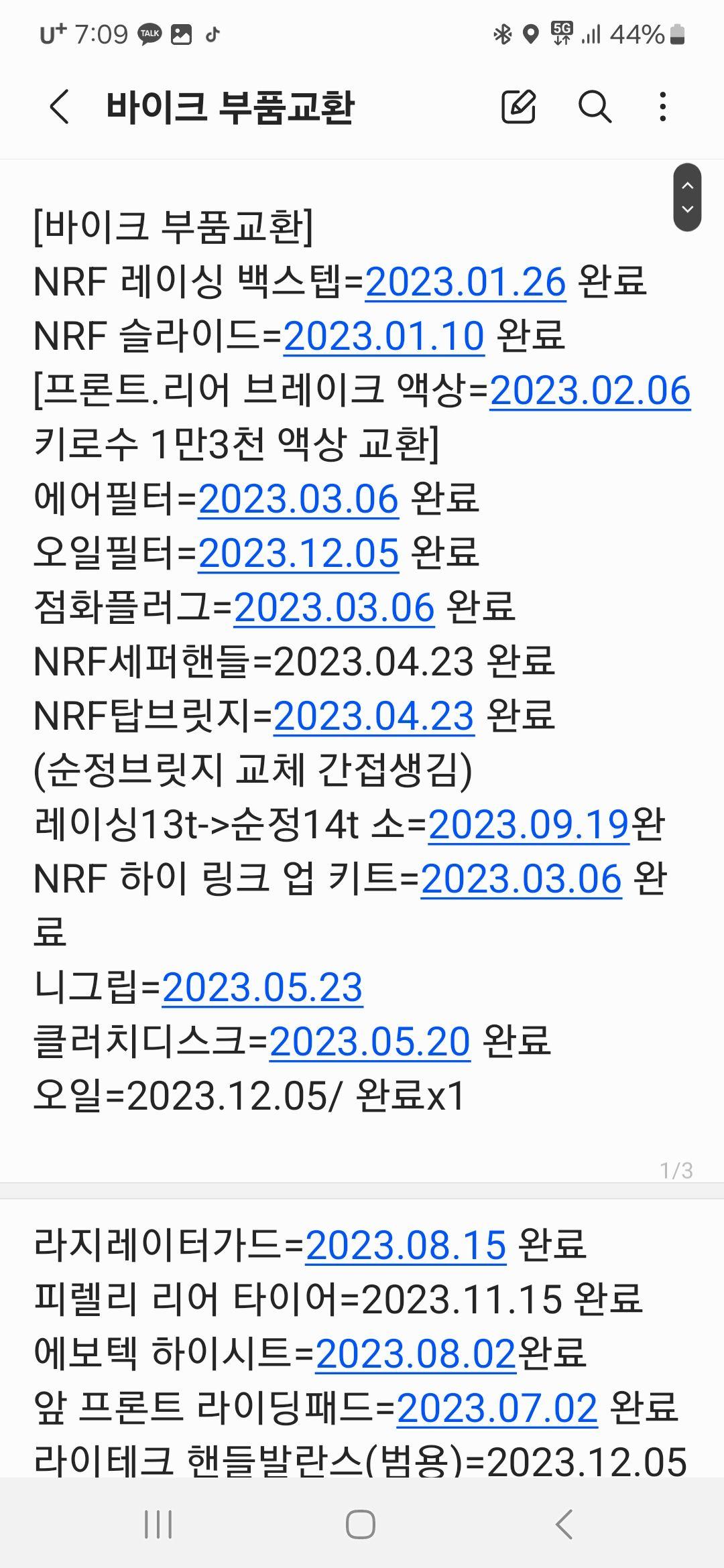Image resolution: width=724 pixels, height=1568 pixels.
Task: Open the 2023.04.23 link next to NRF탑브릿지
Action: (x=374, y=716)
